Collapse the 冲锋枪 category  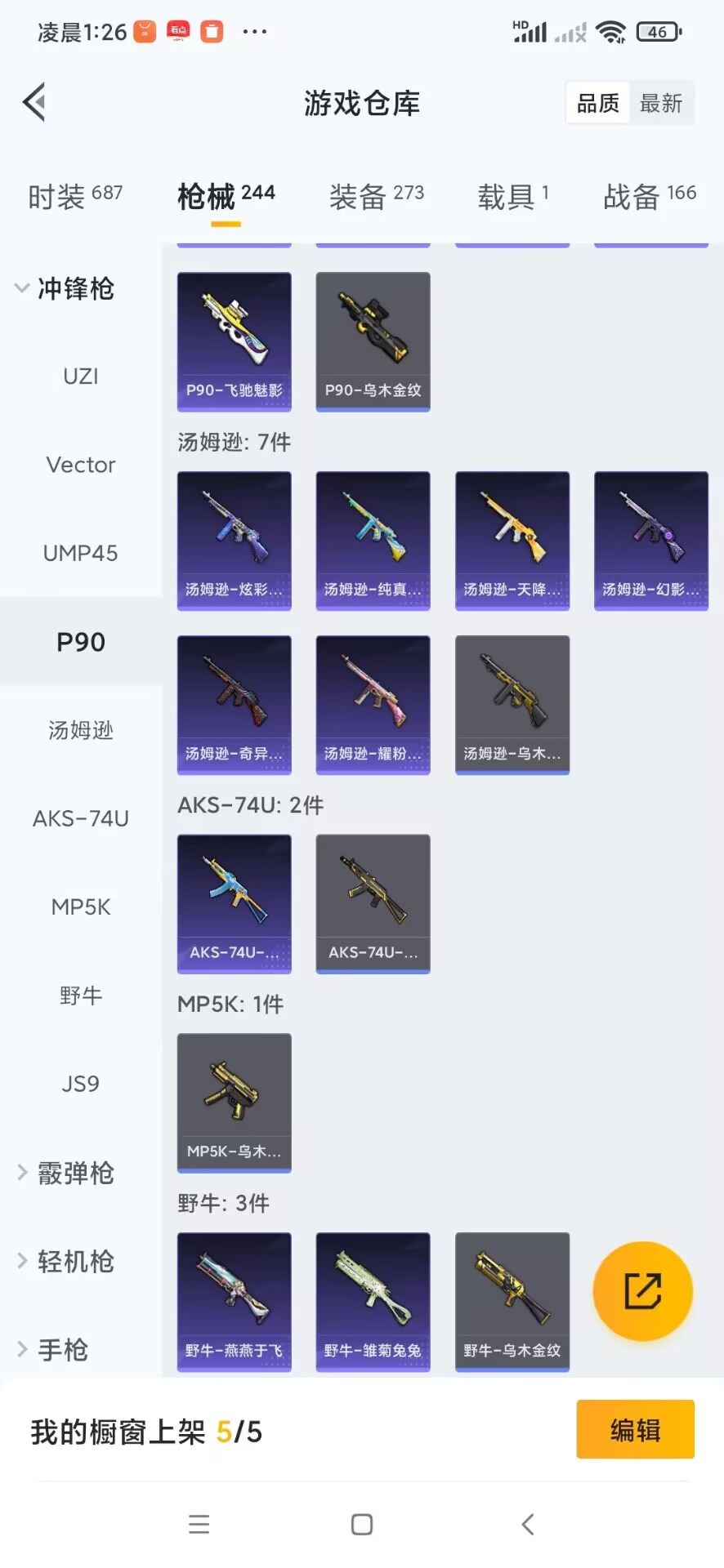(x=65, y=288)
